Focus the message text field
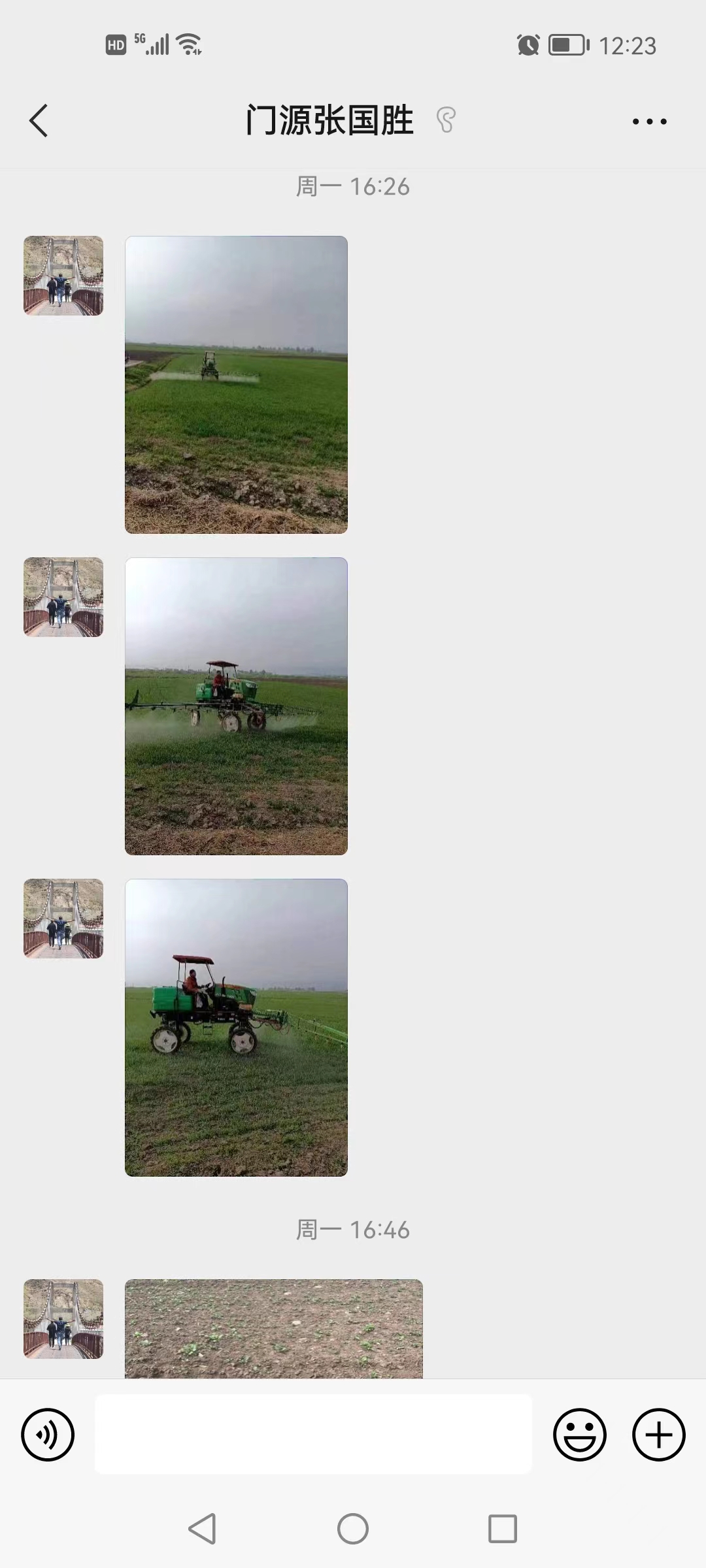This screenshot has height=1568, width=706. point(313,1435)
